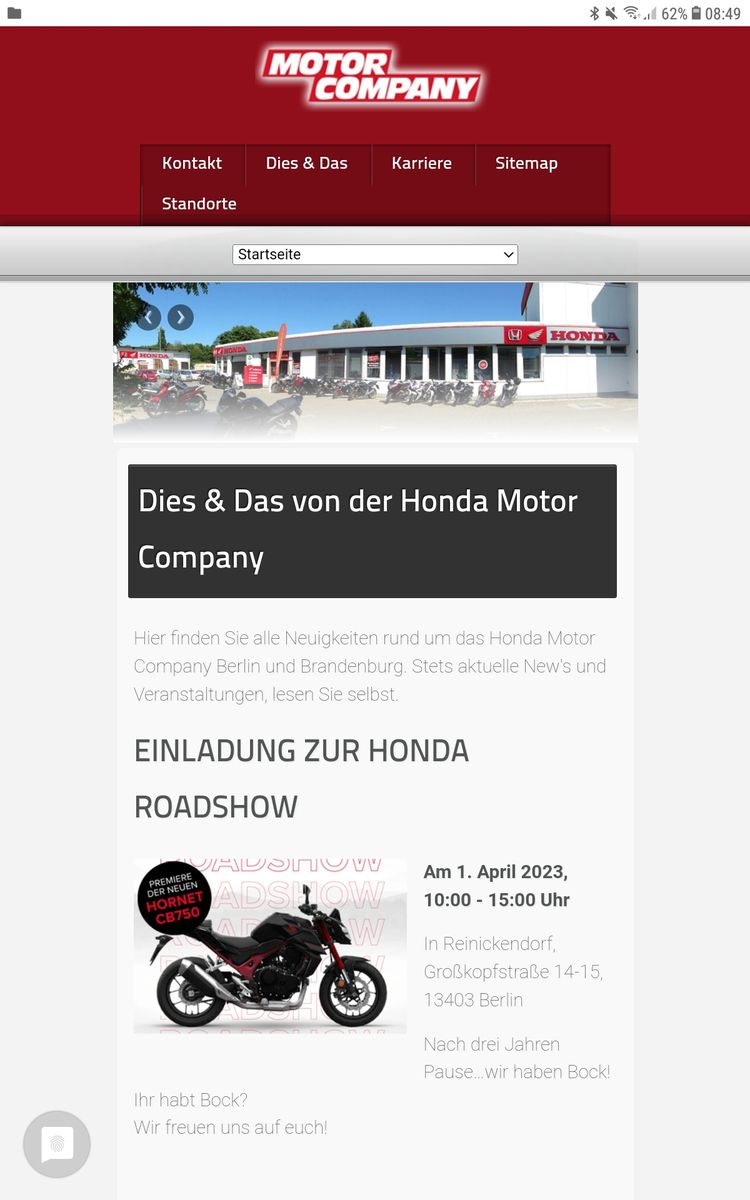Open the Karriere section

[x=422, y=164]
